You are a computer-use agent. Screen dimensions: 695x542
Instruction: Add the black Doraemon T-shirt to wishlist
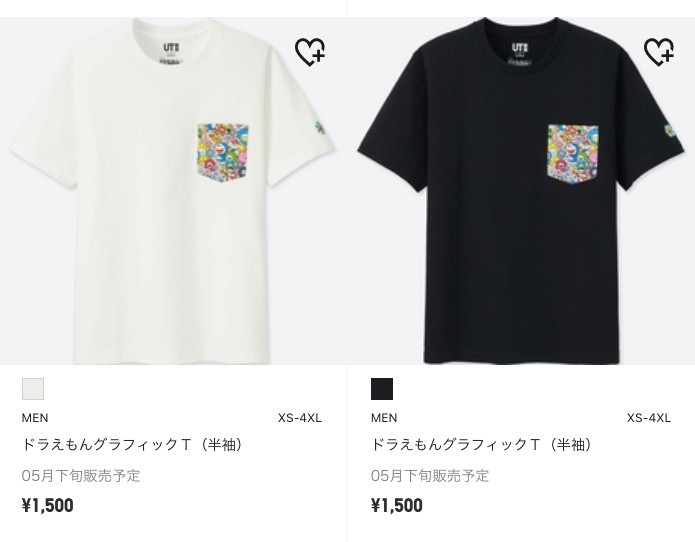click(x=658, y=52)
